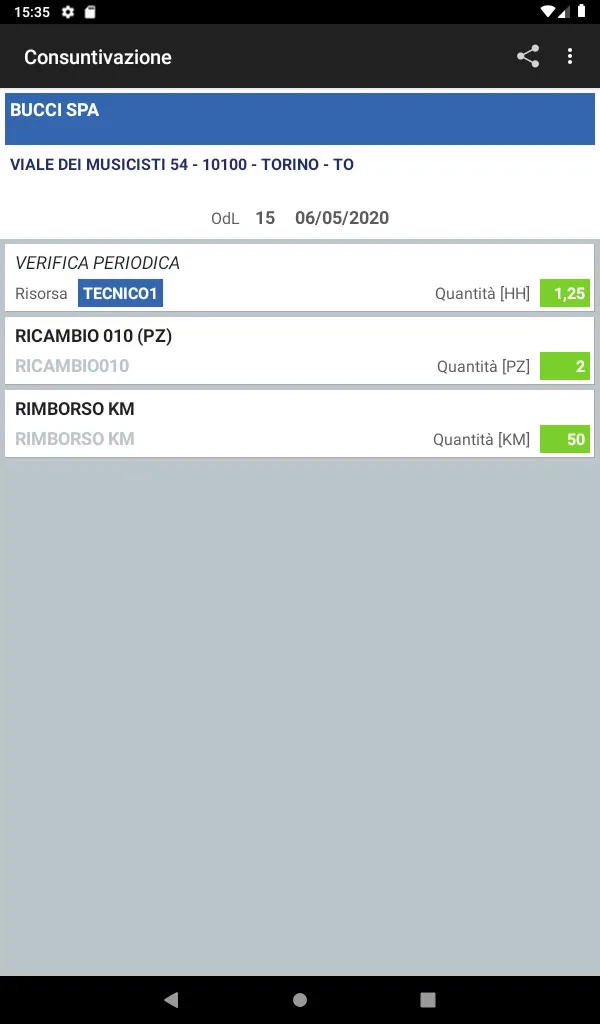Select the TECNICO1 resource chip
The width and height of the screenshot is (600, 1024).
(x=120, y=293)
